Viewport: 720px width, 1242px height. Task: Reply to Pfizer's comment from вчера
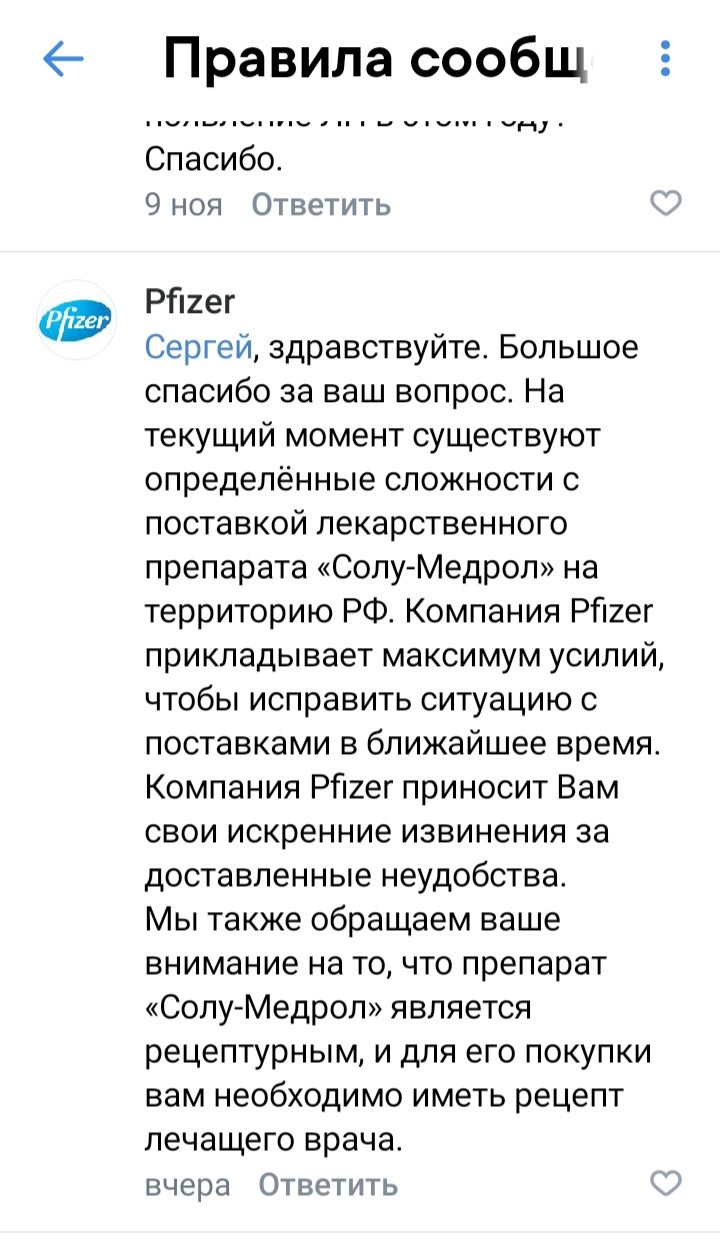coord(328,1185)
